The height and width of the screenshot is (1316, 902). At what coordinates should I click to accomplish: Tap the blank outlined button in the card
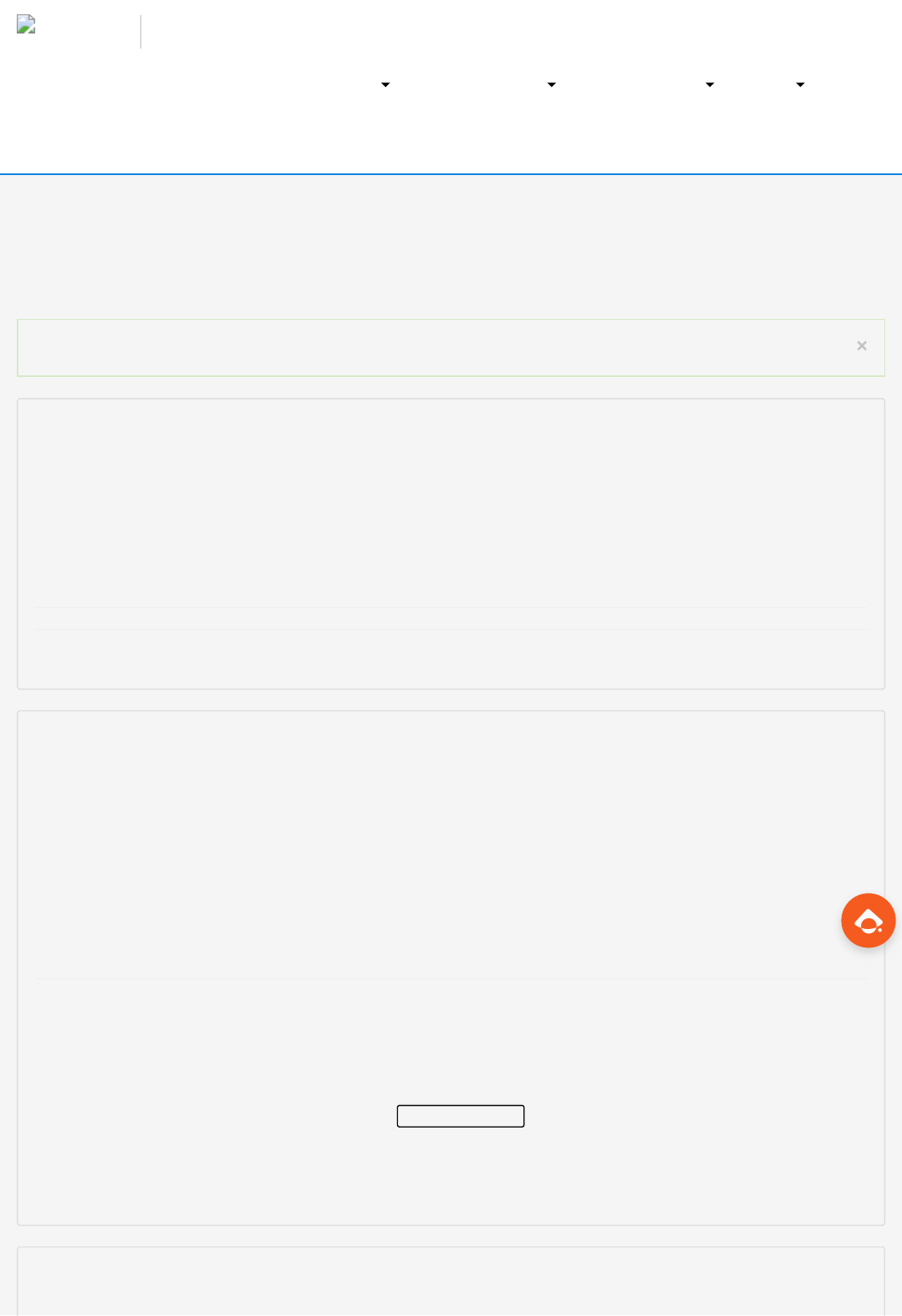[461, 1116]
